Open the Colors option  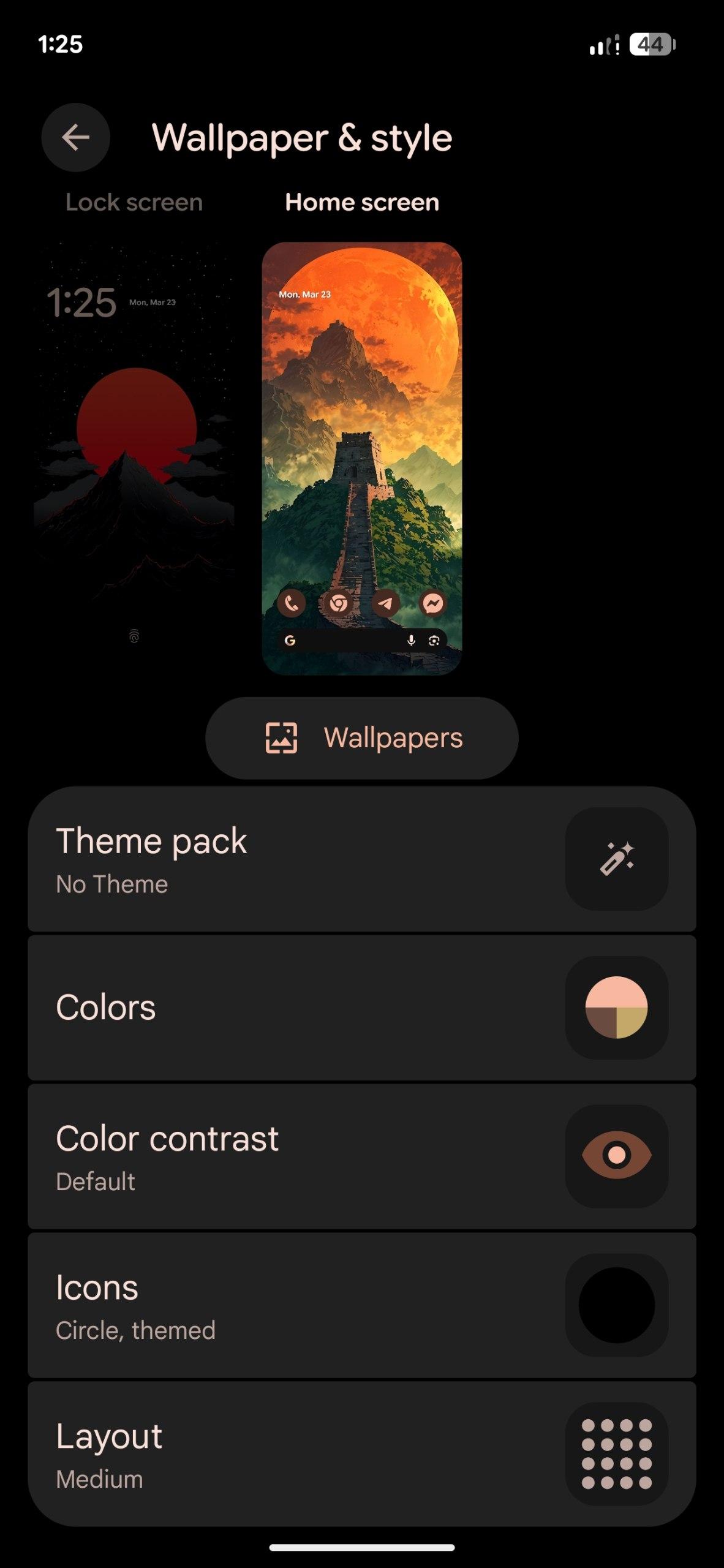tap(361, 1008)
